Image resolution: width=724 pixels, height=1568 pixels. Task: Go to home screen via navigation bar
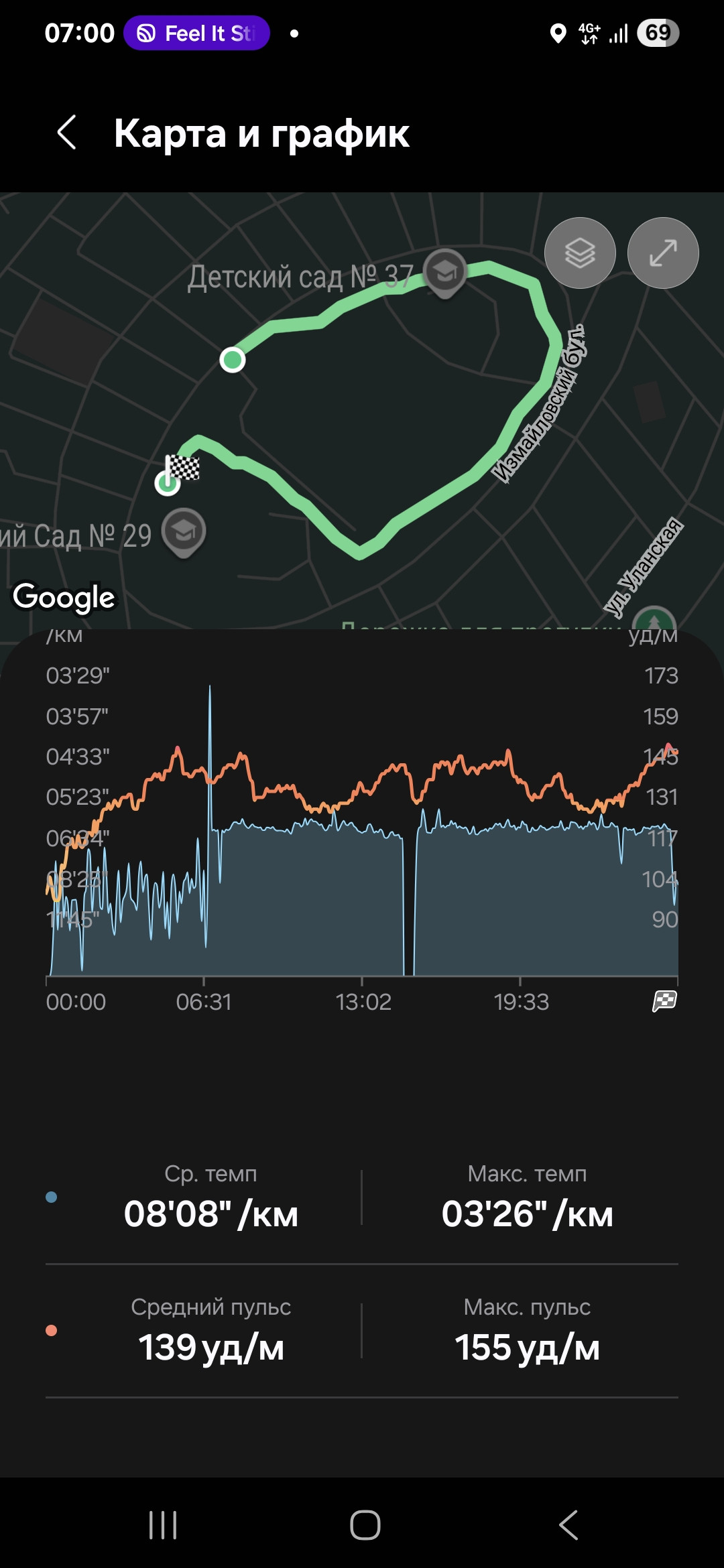point(365,1525)
